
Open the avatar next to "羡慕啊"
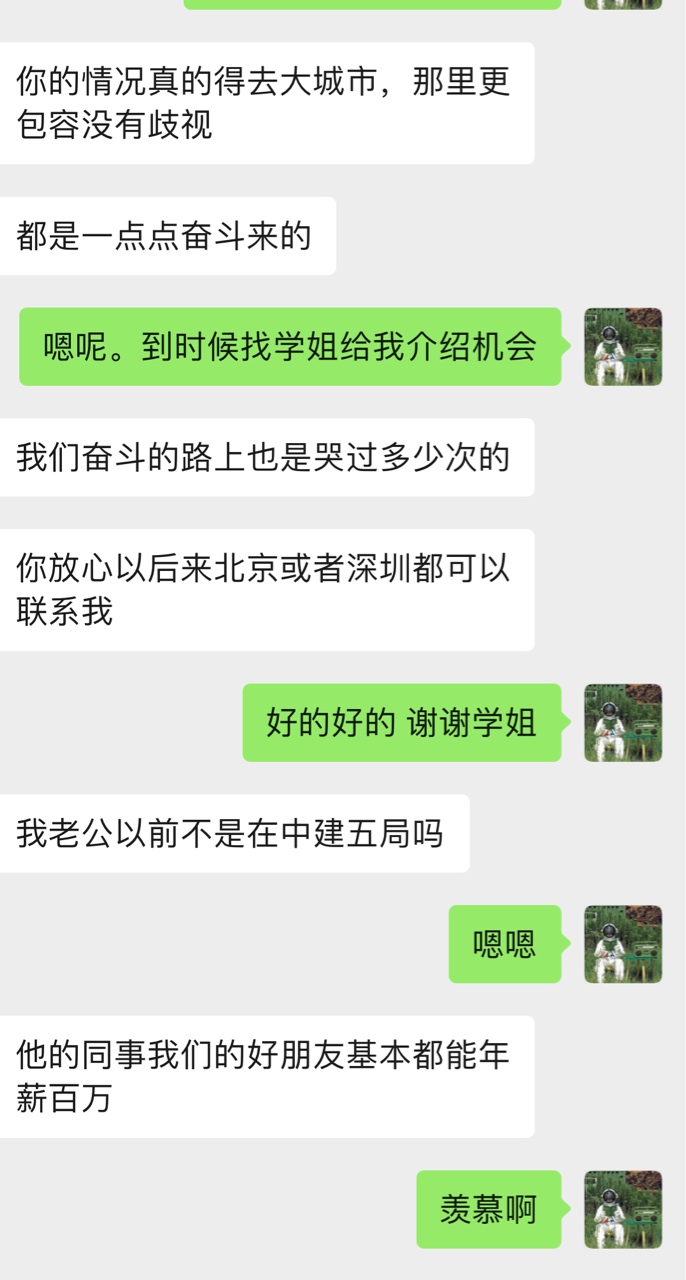click(x=623, y=1209)
